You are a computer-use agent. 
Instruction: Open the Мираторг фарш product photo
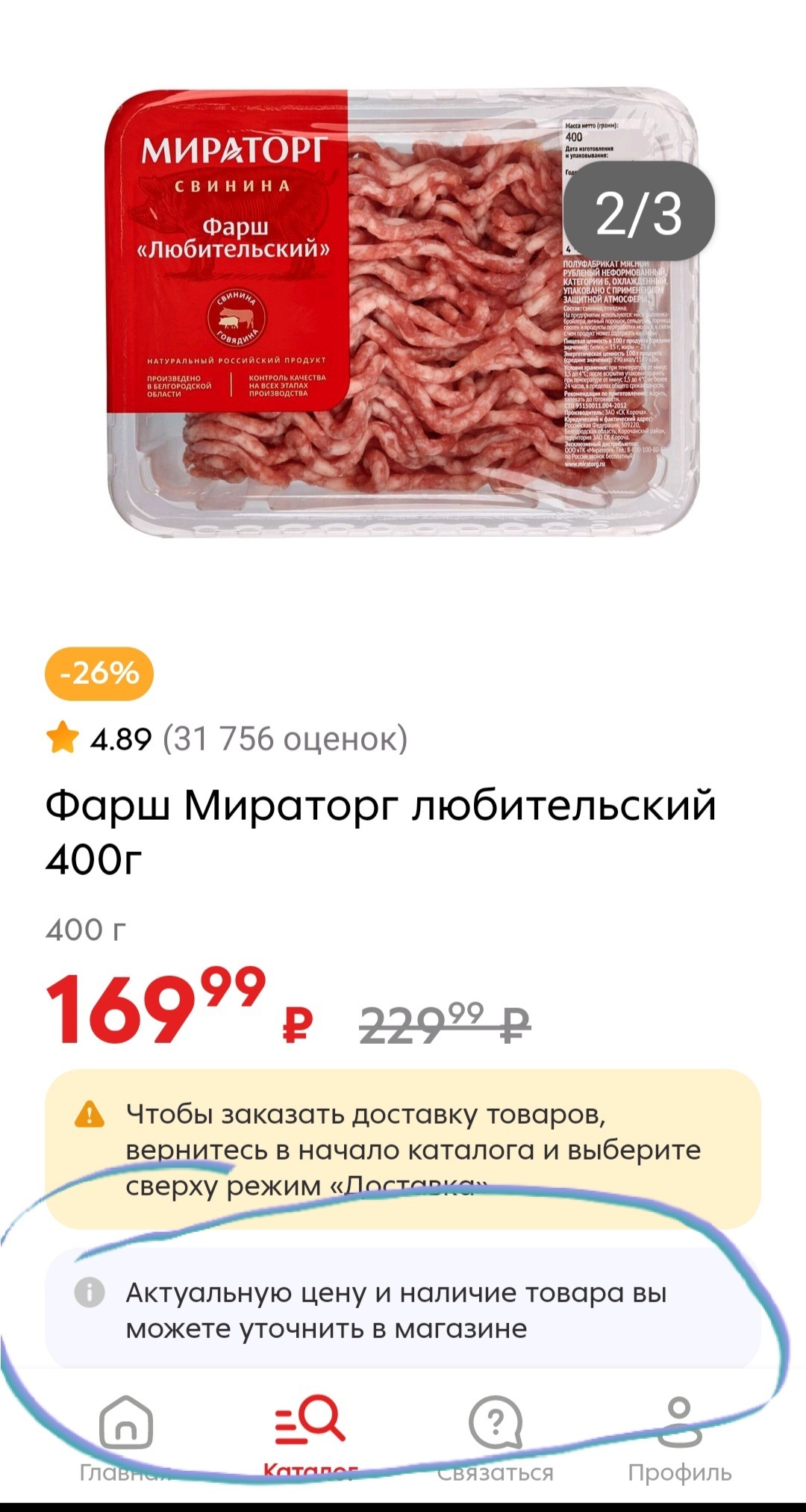tap(403, 312)
